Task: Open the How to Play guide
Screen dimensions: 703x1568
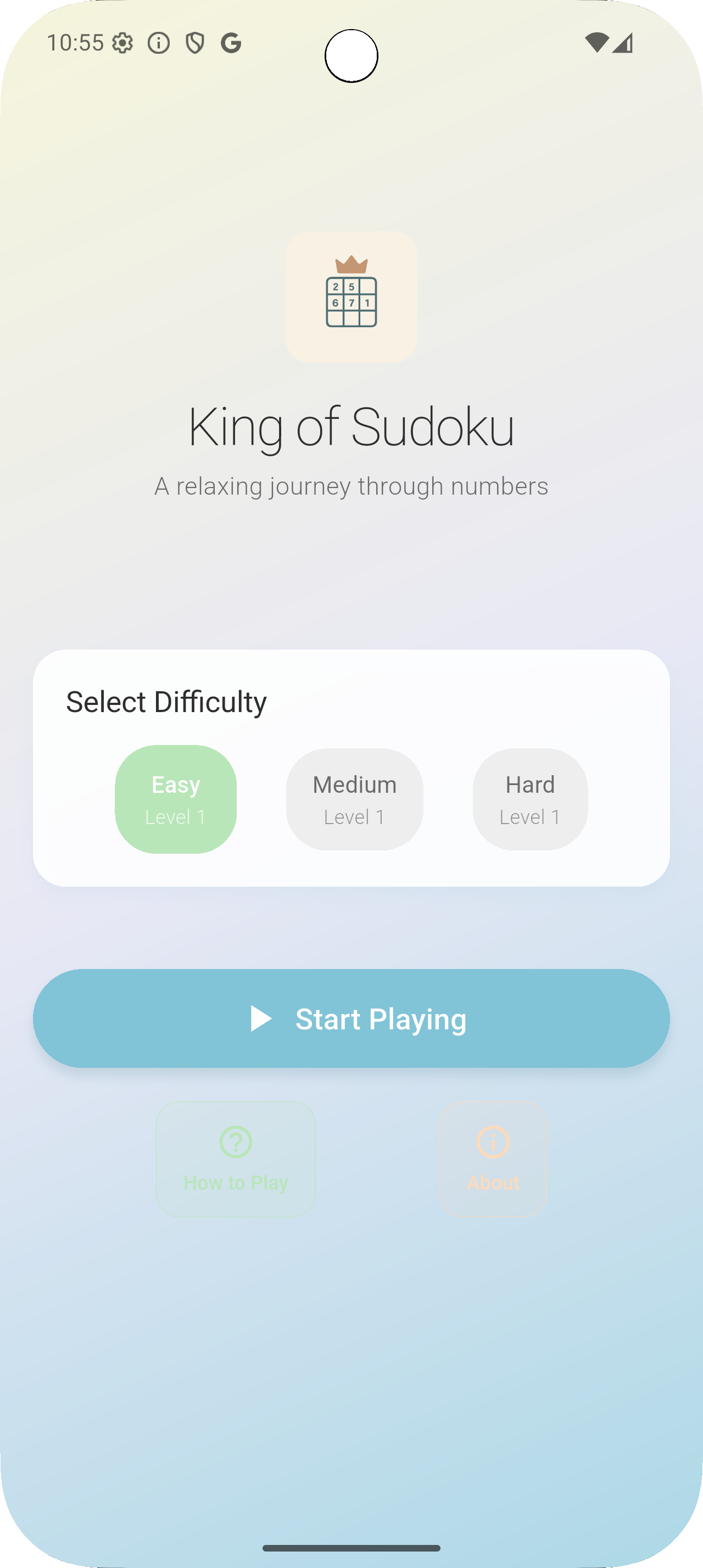Action: pos(236,1158)
